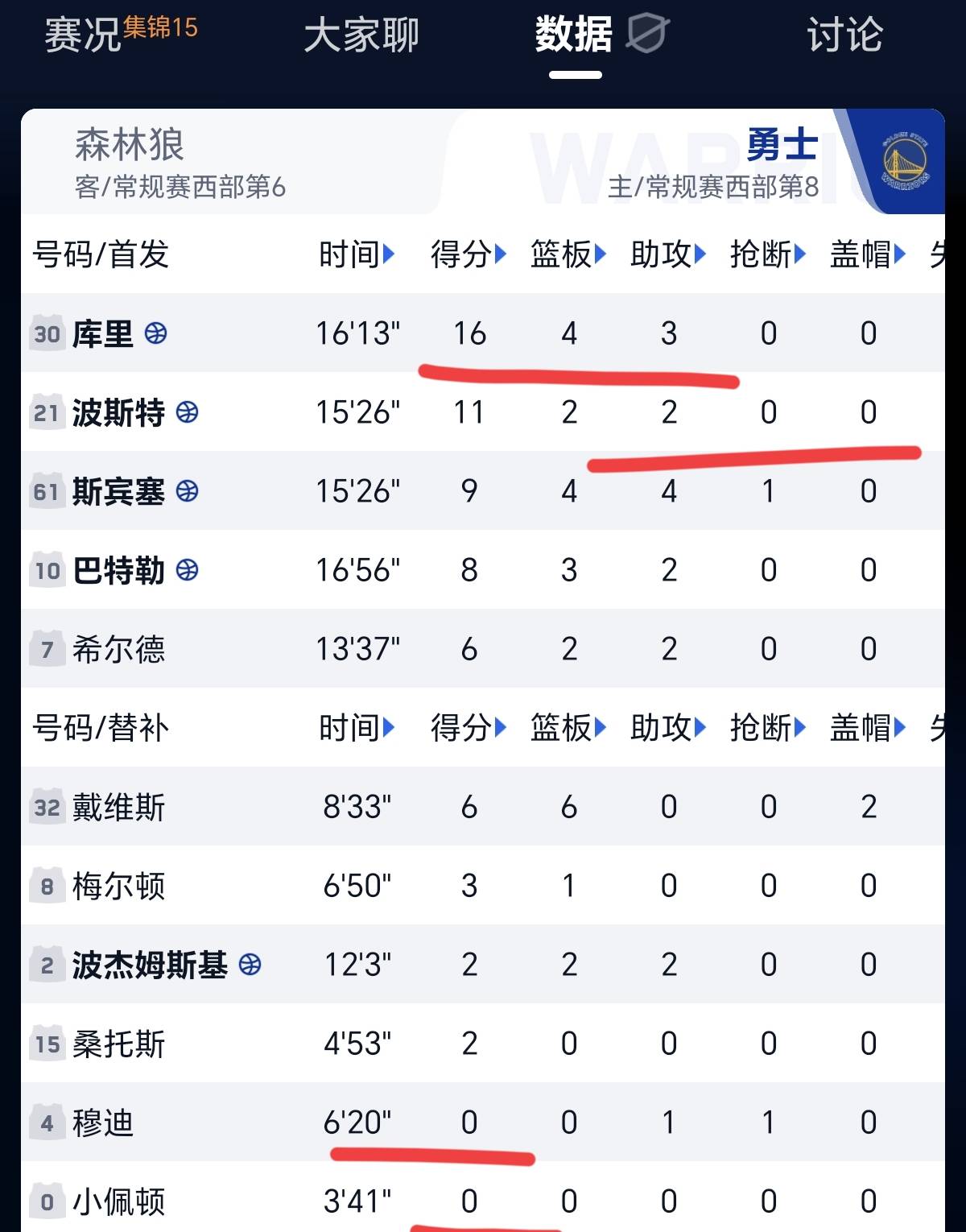Sort starters by 得分
This screenshot has height=1232, width=966.
(469, 254)
